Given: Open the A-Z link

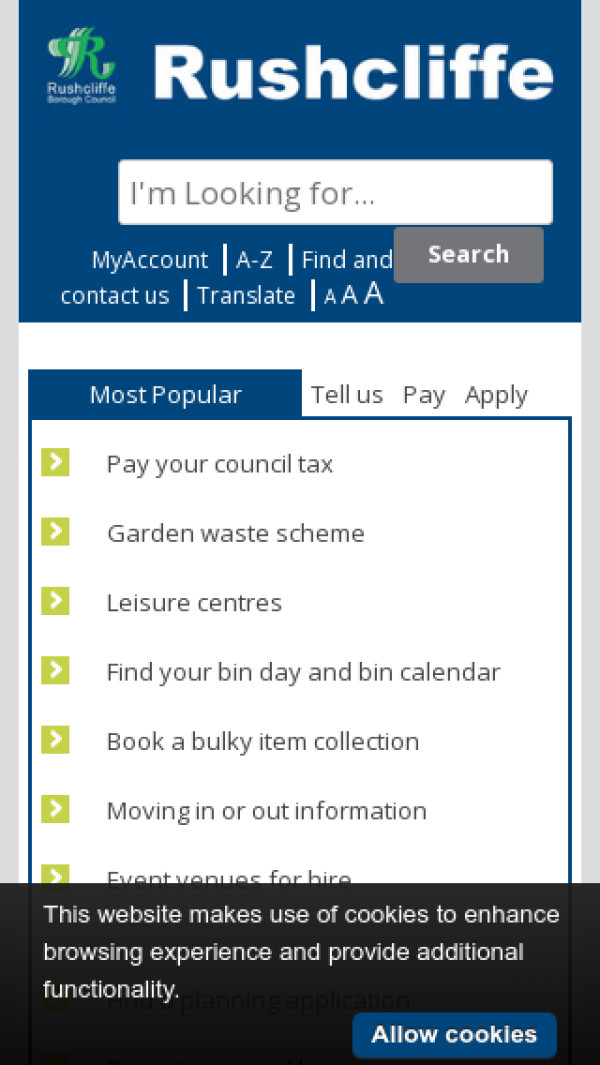Looking at the screenshot, I should point(254,260).
